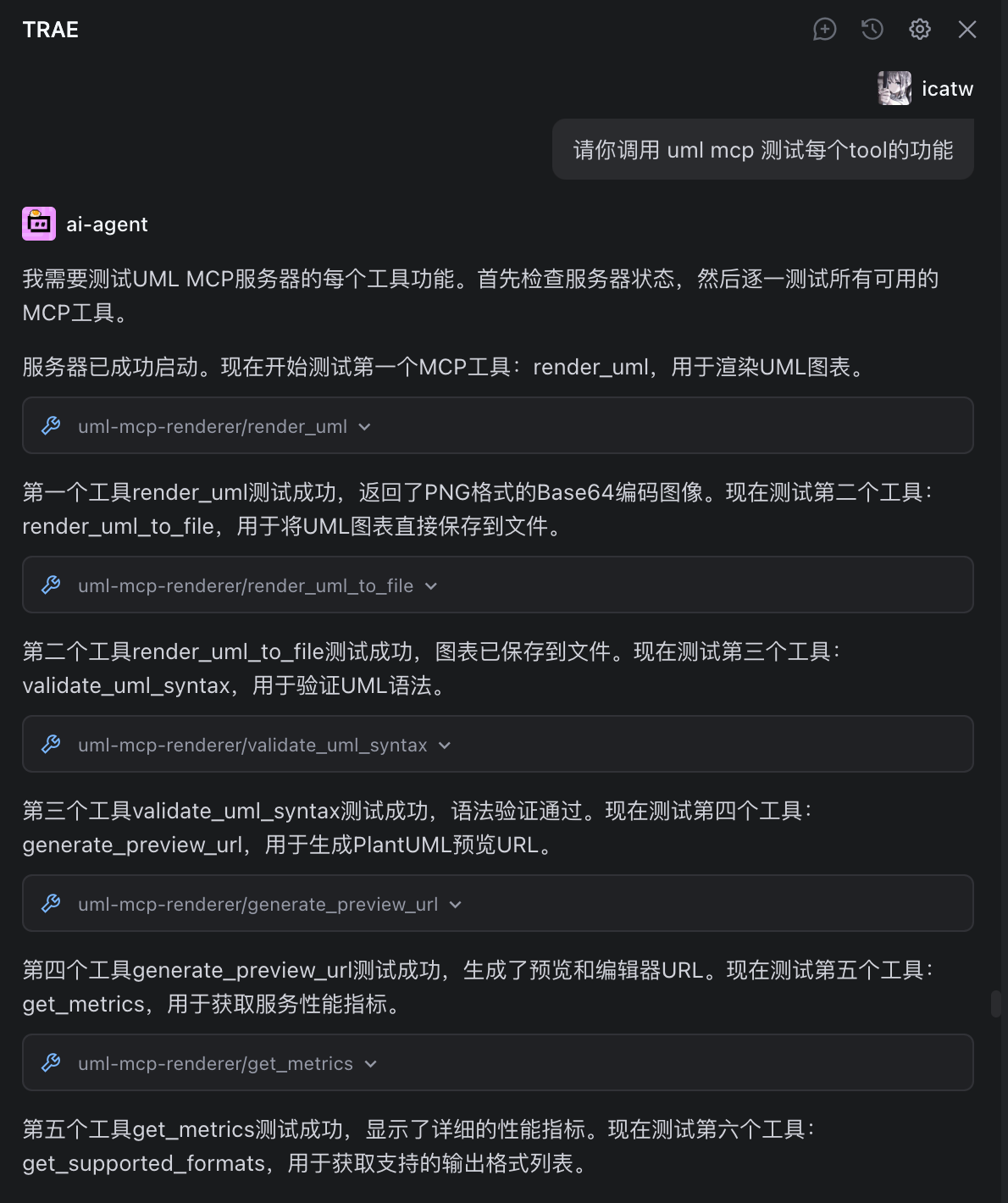
Task: Expand the generate_preview_url tool call
Action: click(x=456, y=905)
